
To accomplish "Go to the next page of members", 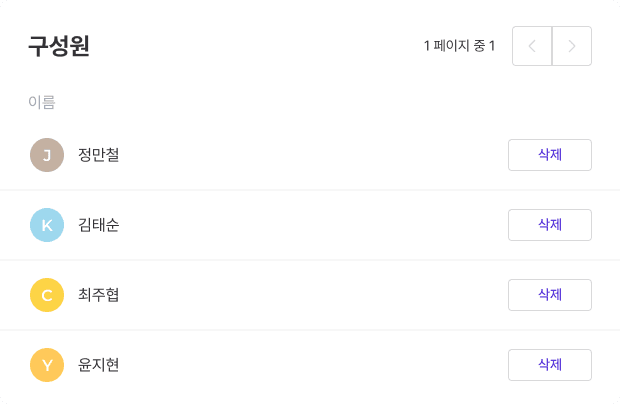I will pos(572,46).
